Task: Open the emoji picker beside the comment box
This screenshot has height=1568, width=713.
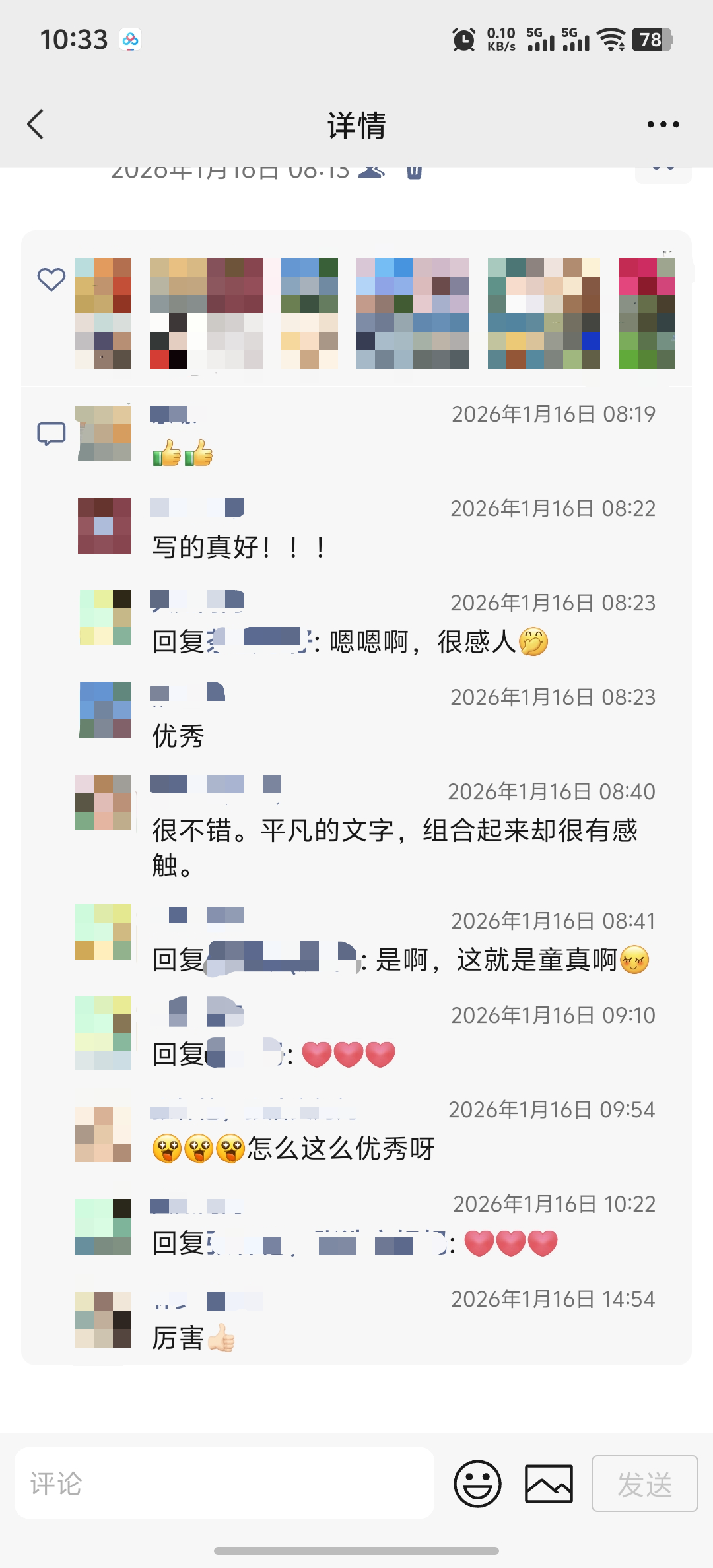Action: pyautogui.click(x=478, y=1483)
